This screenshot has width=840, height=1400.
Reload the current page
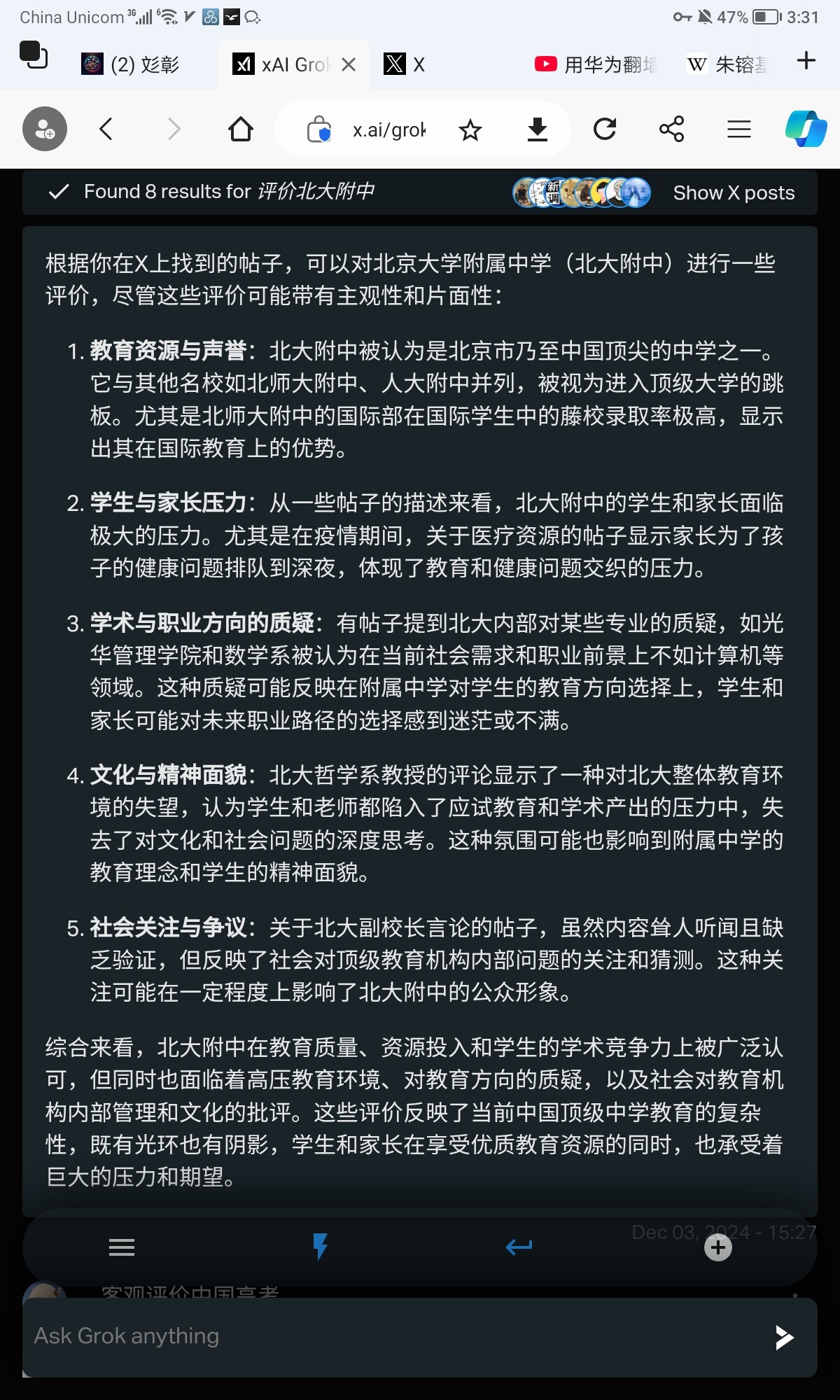tap(604, 129)
